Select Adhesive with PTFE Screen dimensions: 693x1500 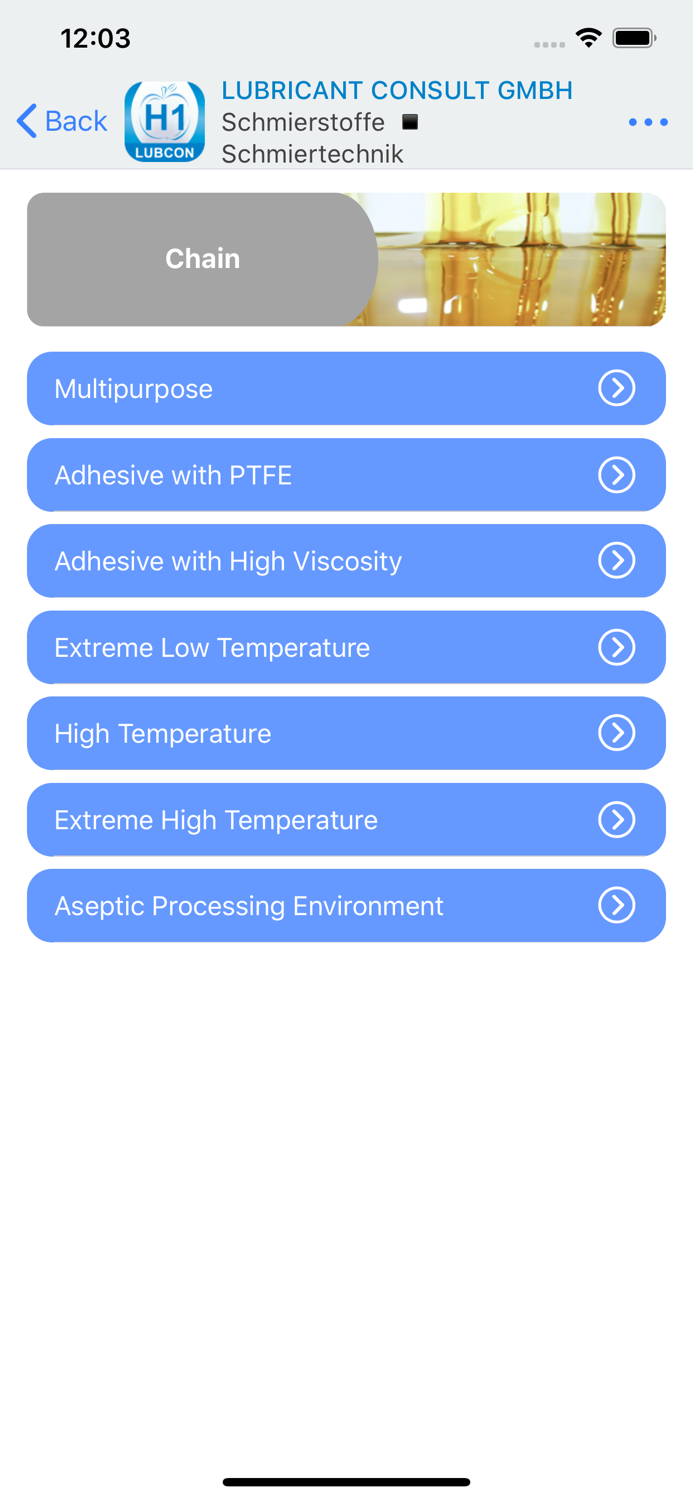click(346, 475)
